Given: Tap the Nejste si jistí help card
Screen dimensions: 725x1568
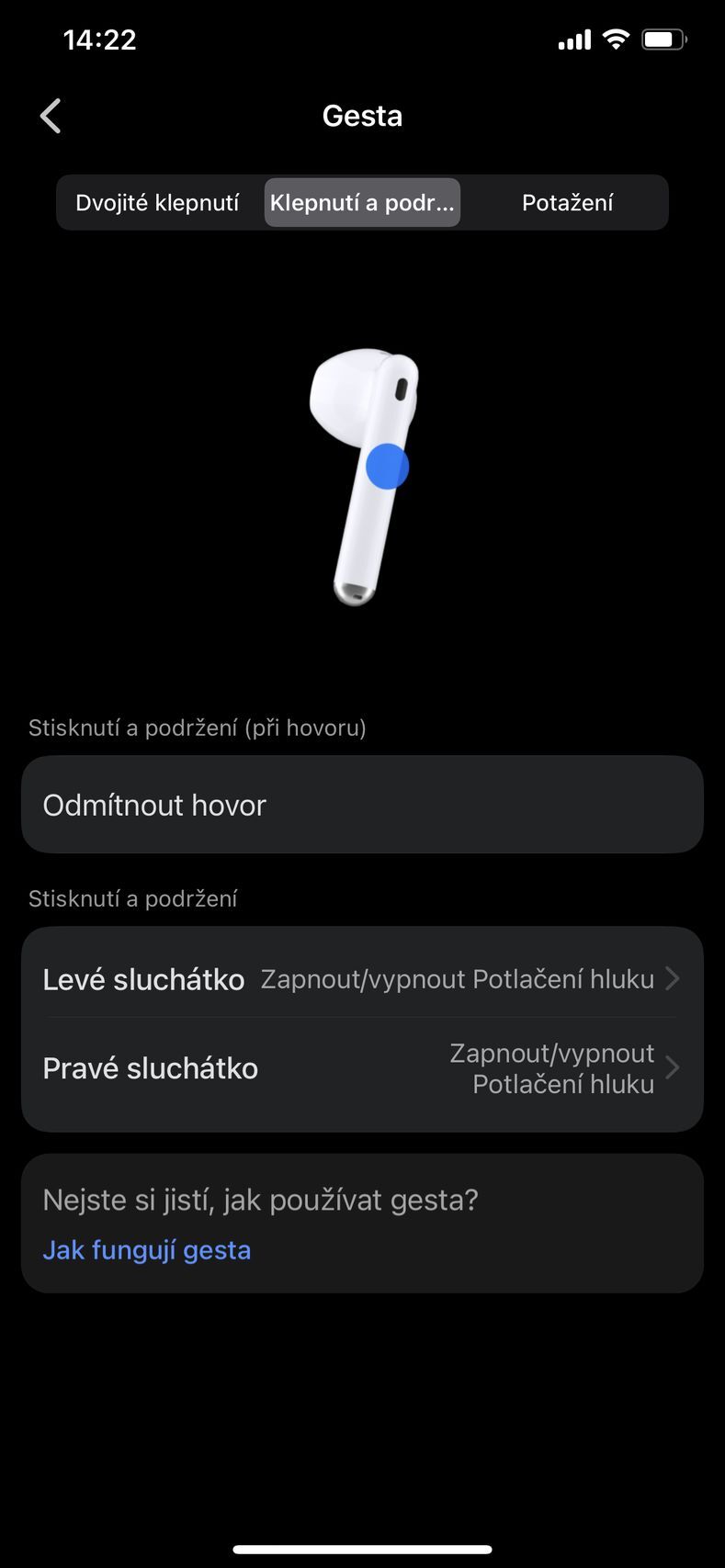Looking at the screenshot, I should 362,1223.
